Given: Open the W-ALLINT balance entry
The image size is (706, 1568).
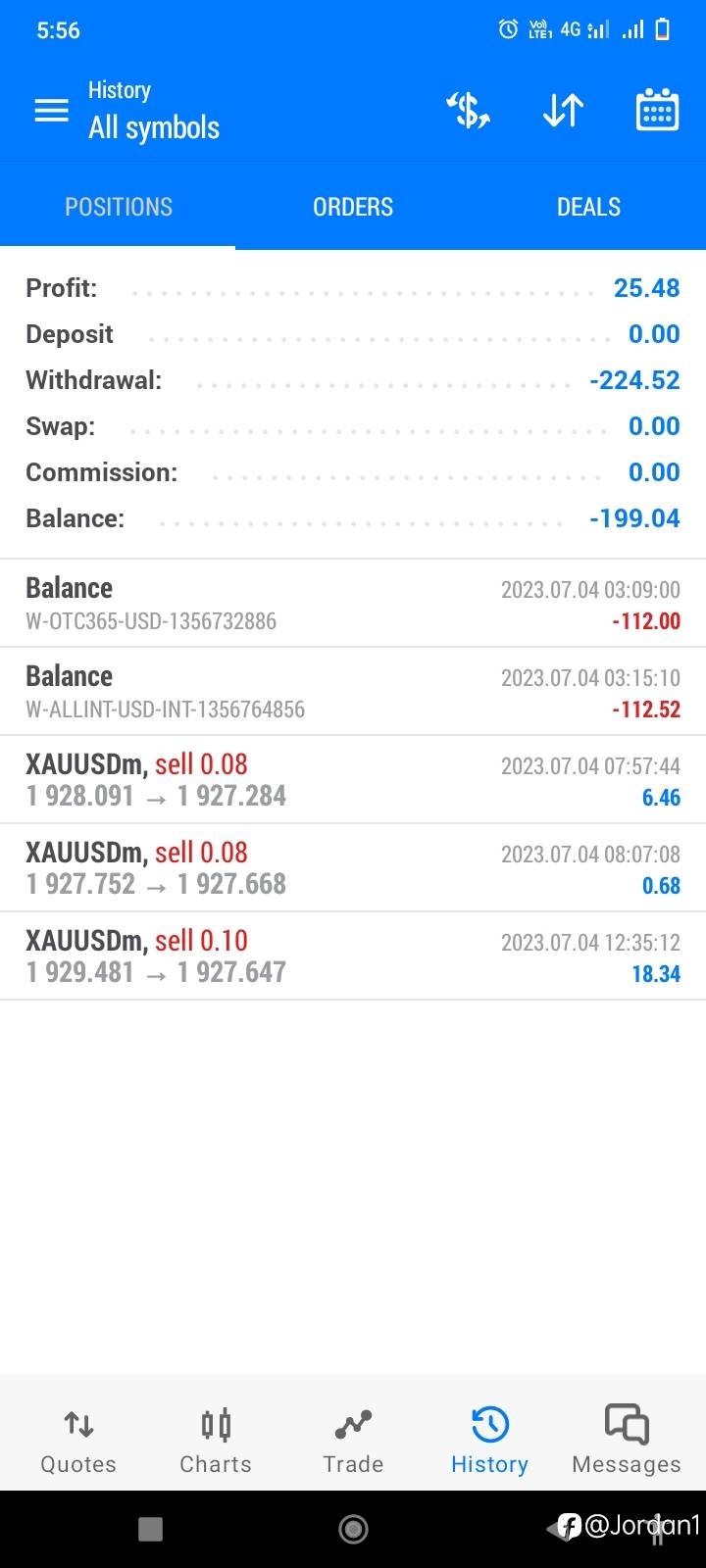Looking at the screenshot, I should pos(353,691).
